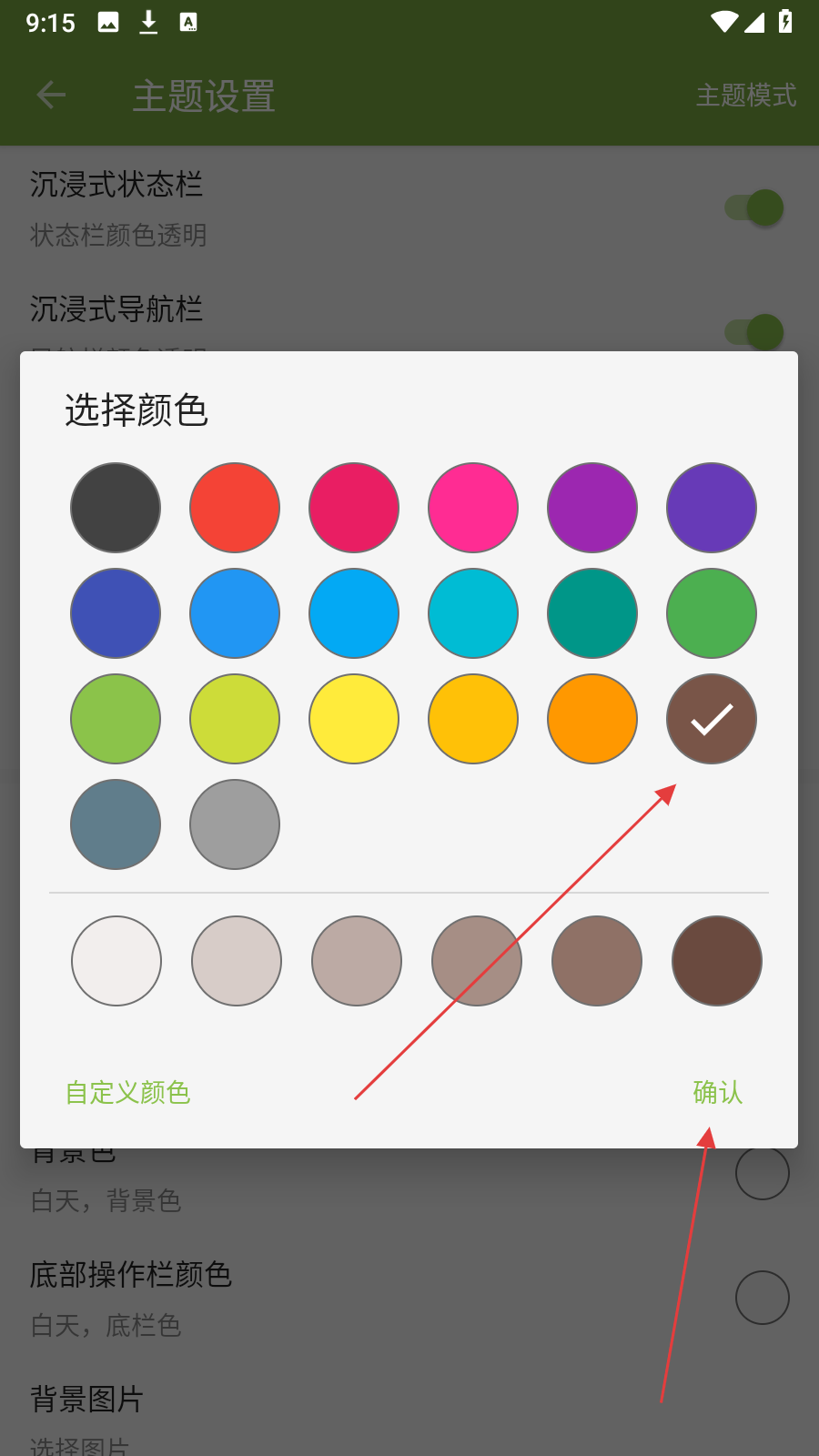Pick the cyan color swatch
819x1456 pixels.
[473, 613]
